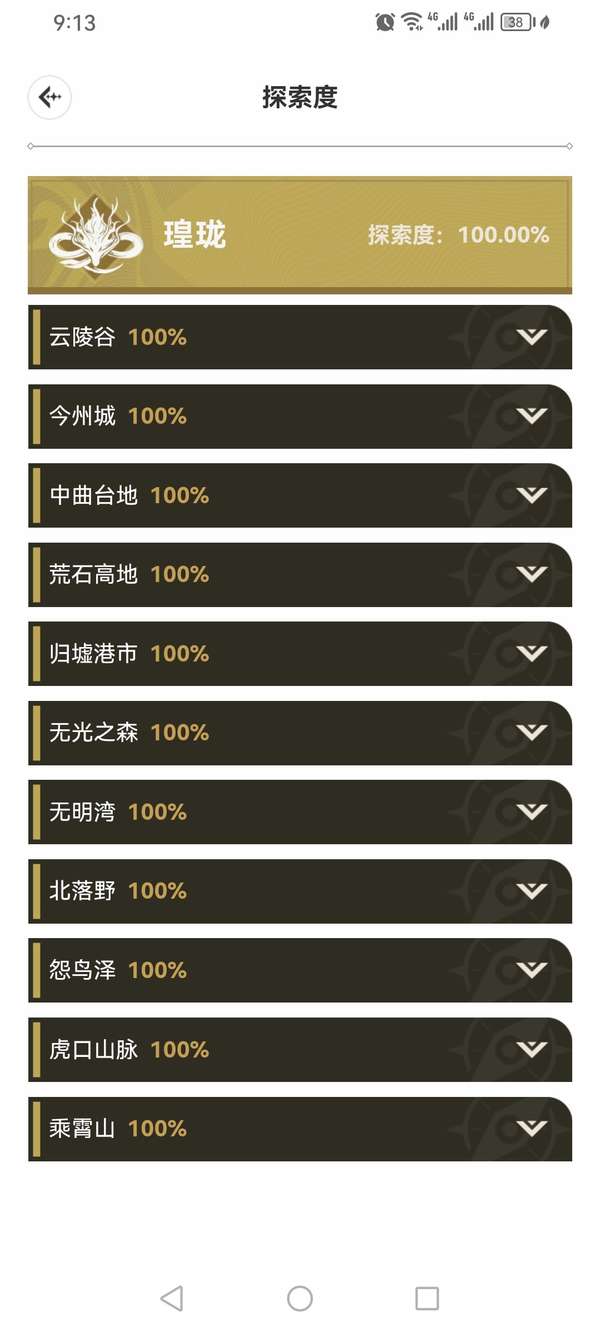This screenshot has width=600, height=1333.
Task: Expand the 云陵谷 row
Action: tap(531, 337)
